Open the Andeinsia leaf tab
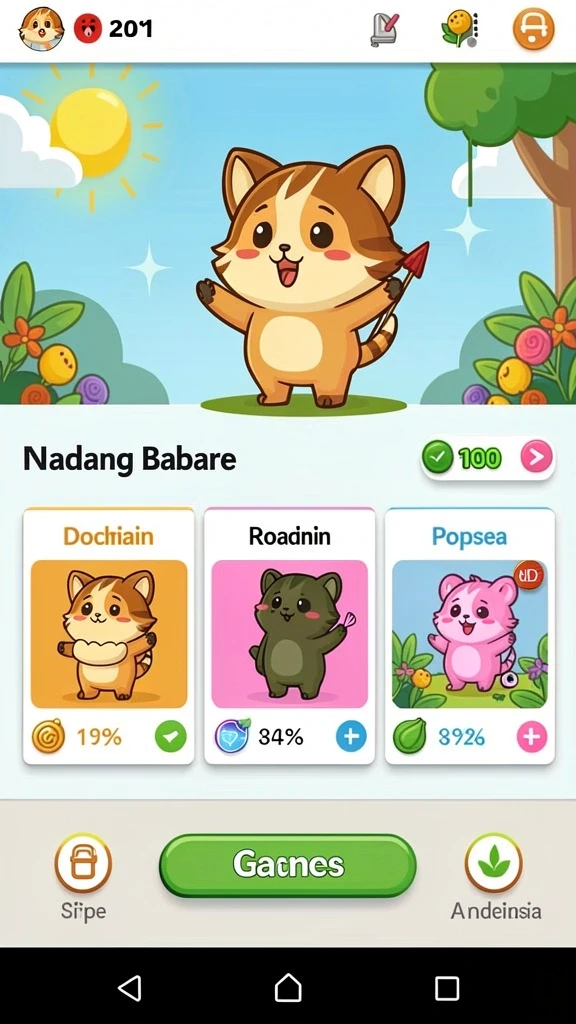The height and width of the screenshot is (1024, 576). pyautogui.click(x=494, y=877)
